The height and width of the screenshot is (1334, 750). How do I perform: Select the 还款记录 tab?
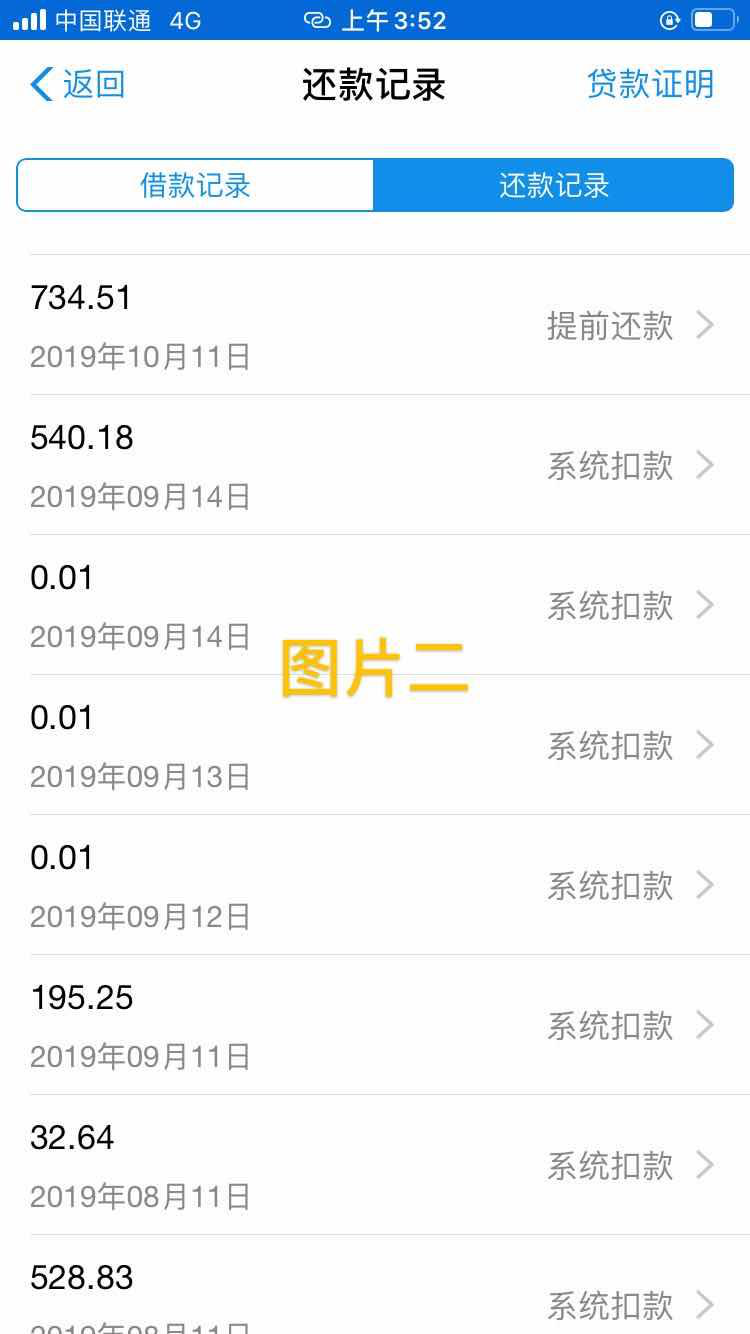554,185
